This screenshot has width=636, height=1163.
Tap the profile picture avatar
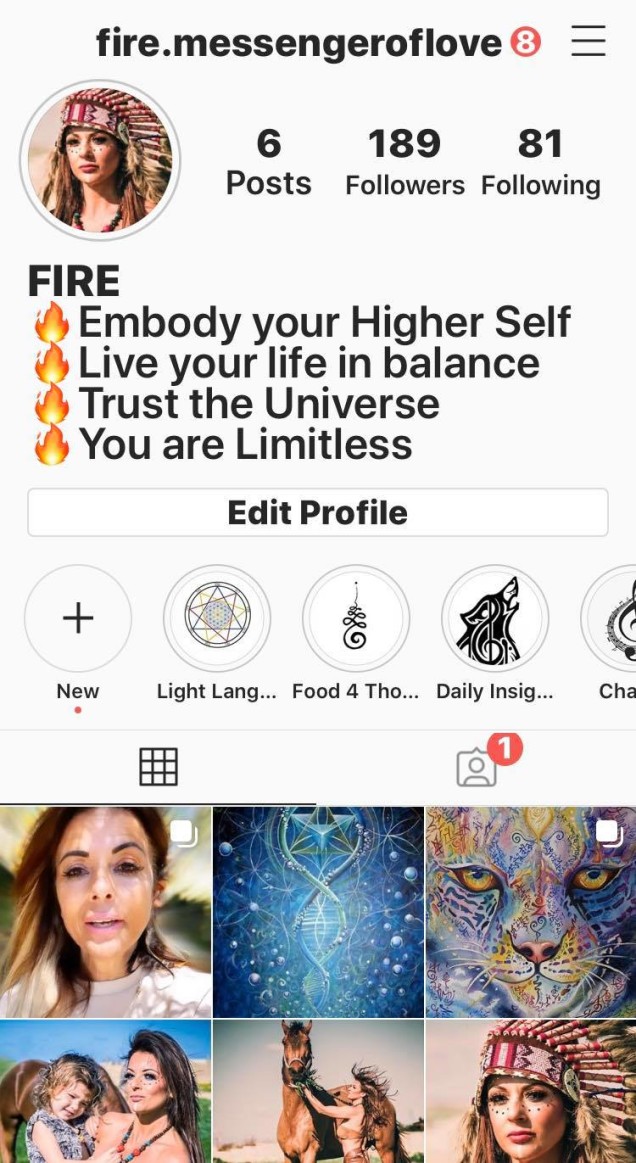[x=100, y=160]
